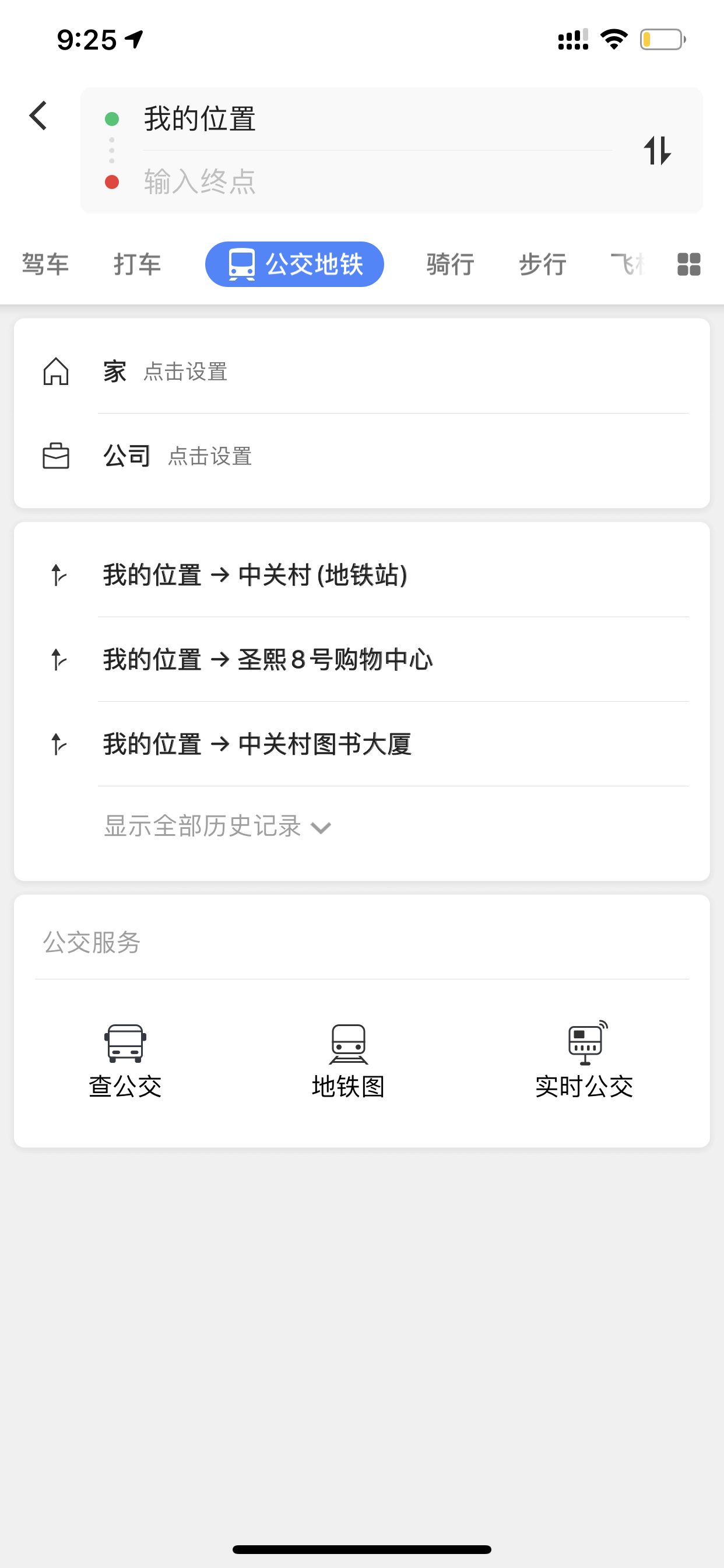Switch to the 驾车 tab

point(45,264)
